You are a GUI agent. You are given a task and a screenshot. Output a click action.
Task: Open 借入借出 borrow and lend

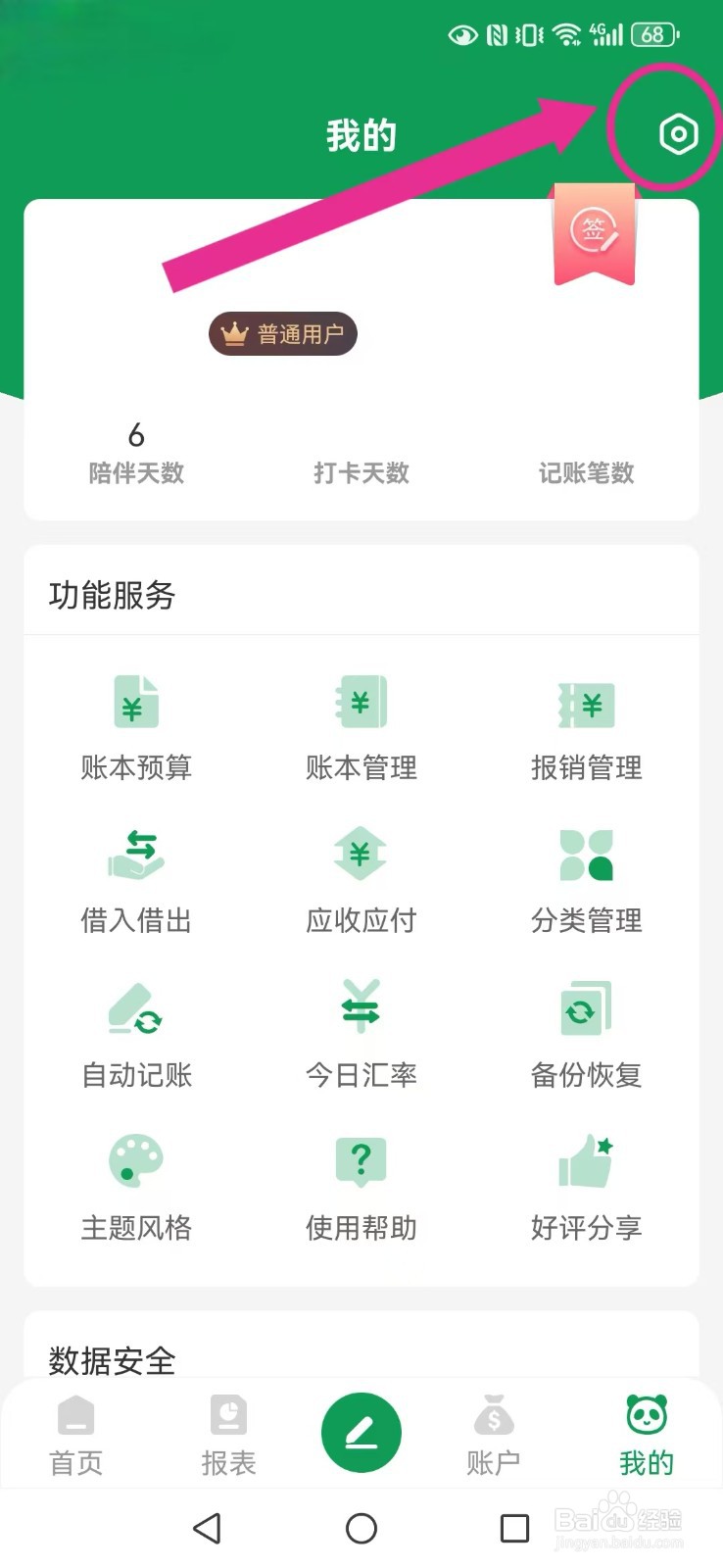[x=136, y=879]
